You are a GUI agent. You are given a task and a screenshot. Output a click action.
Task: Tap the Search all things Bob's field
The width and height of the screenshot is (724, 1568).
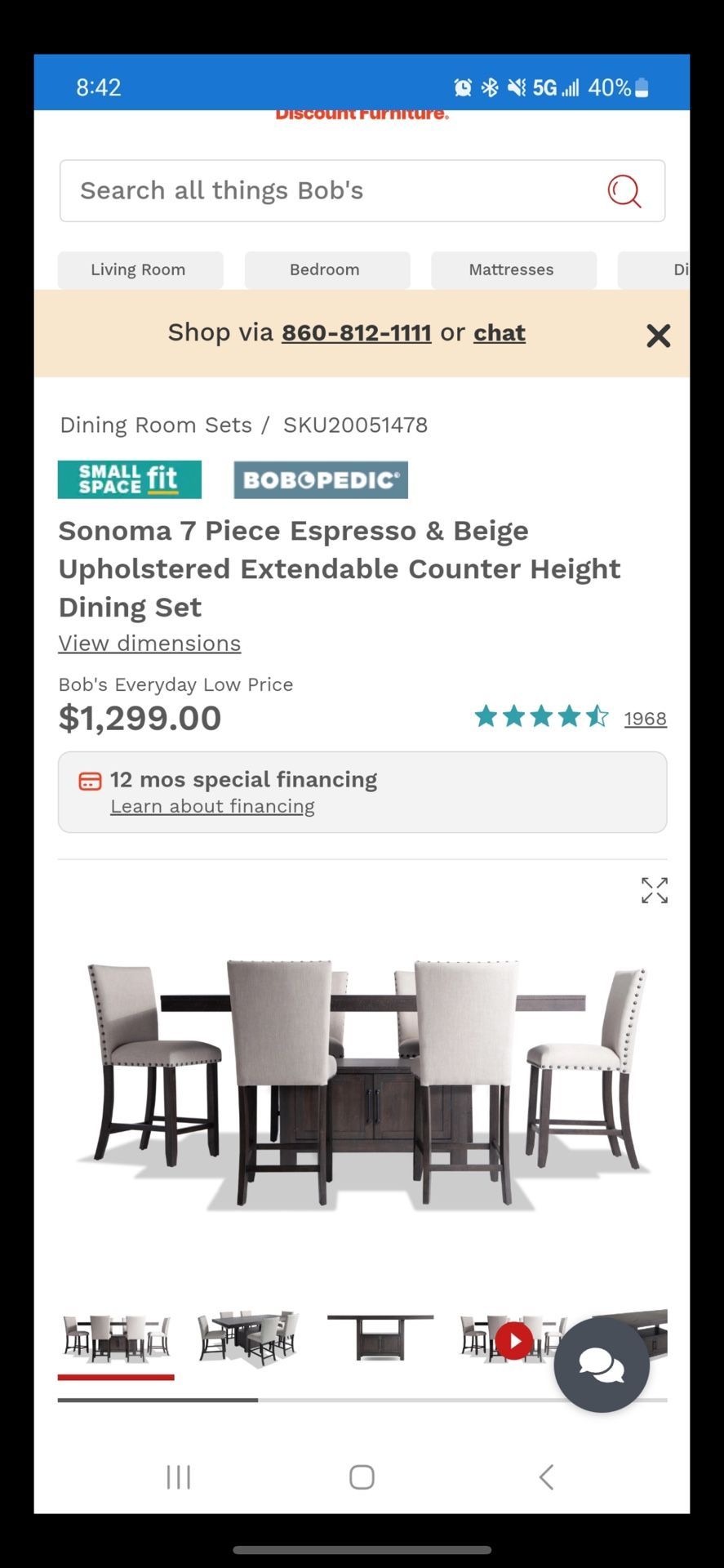(x=310, y=191)
